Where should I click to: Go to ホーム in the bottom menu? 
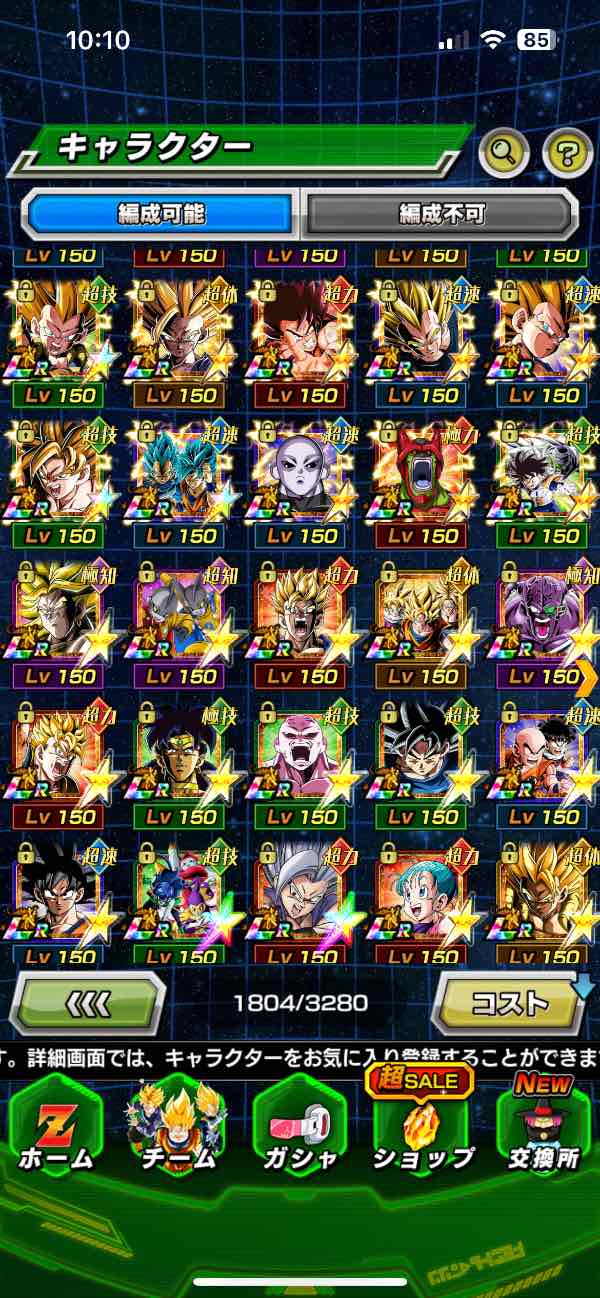[x=56, y=1123]
